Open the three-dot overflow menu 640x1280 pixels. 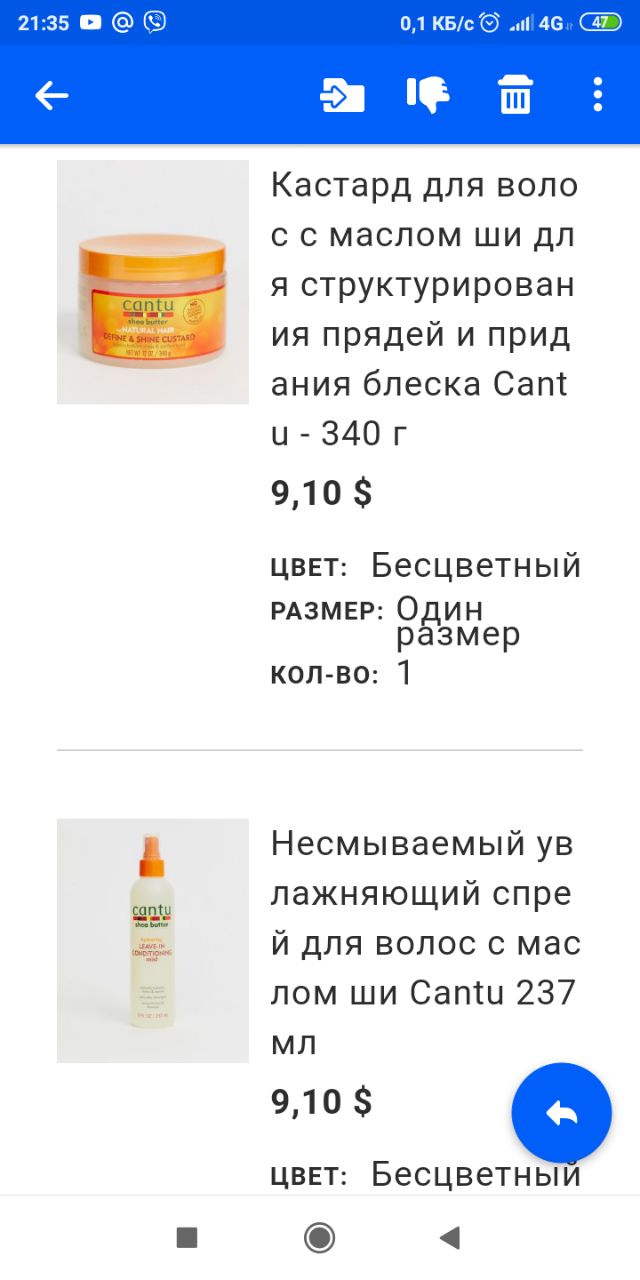click(597, 95)
